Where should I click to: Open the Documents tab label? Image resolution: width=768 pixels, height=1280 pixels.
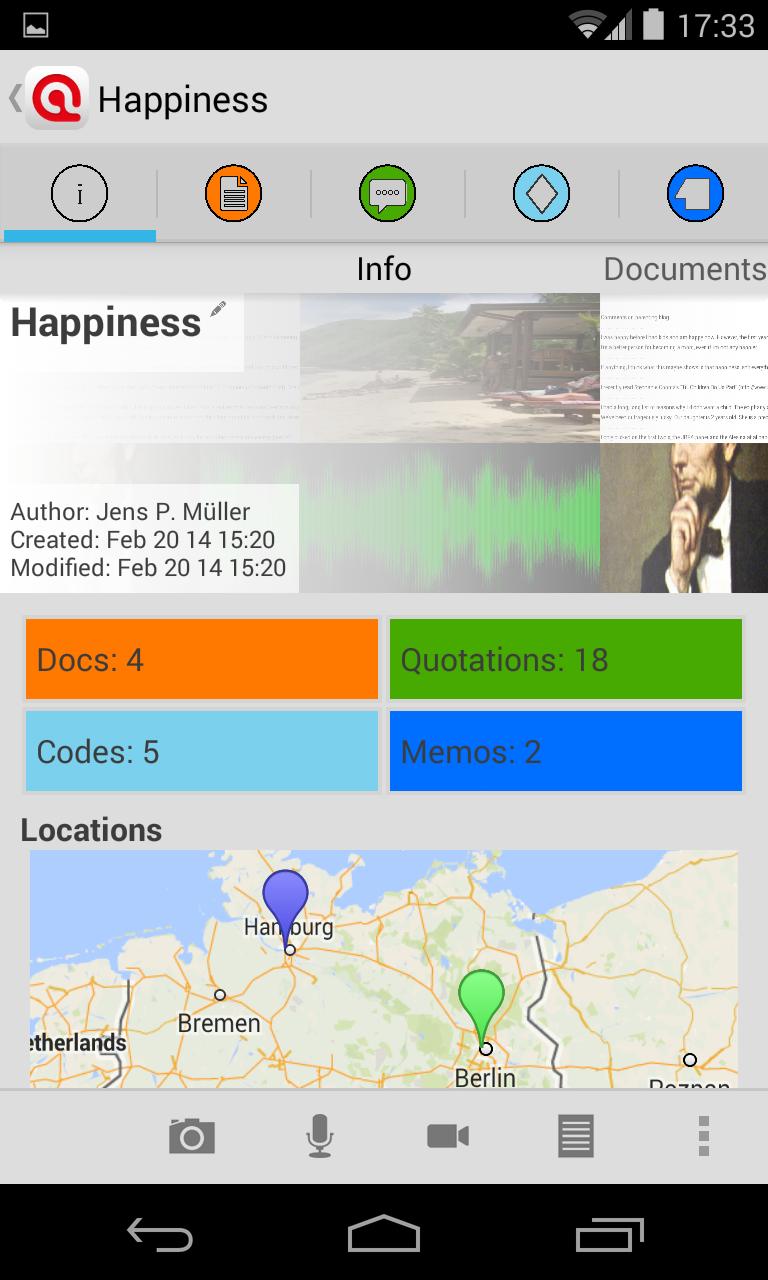click(x=684, y=269)
